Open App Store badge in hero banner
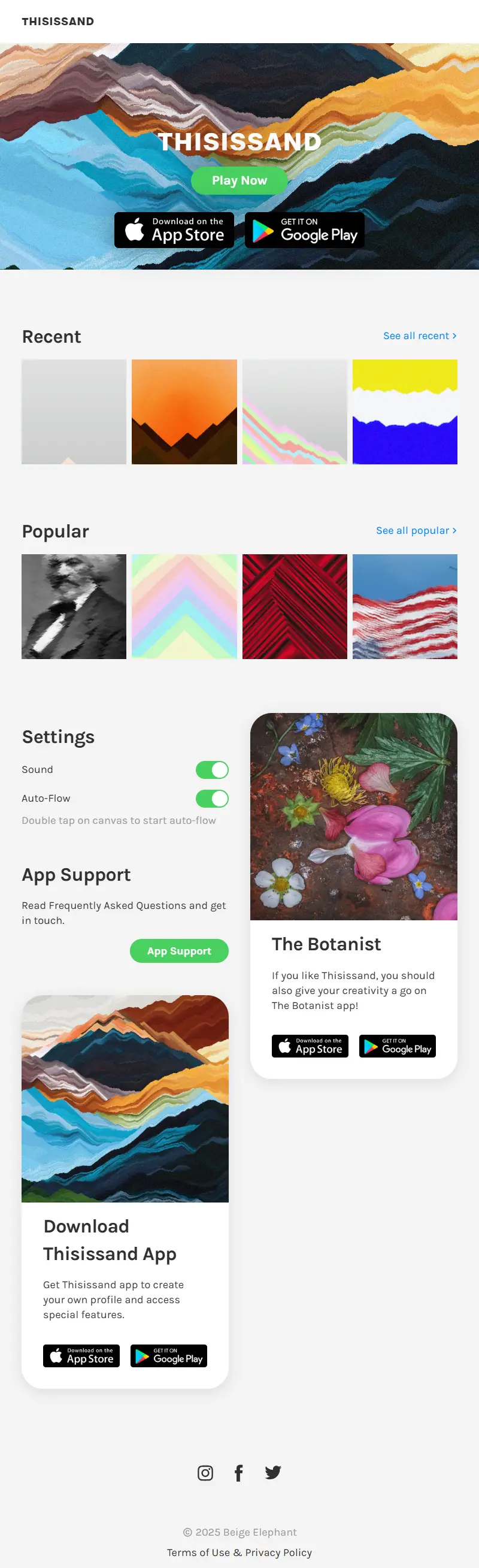This screenshot has height=1568, width=479. [174, 230]
